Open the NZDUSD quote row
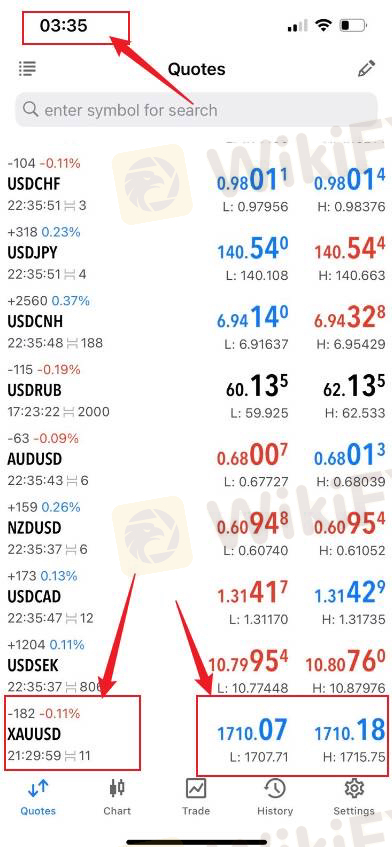Viewport: 392px width, 847px height. click(x=196, y=527)
